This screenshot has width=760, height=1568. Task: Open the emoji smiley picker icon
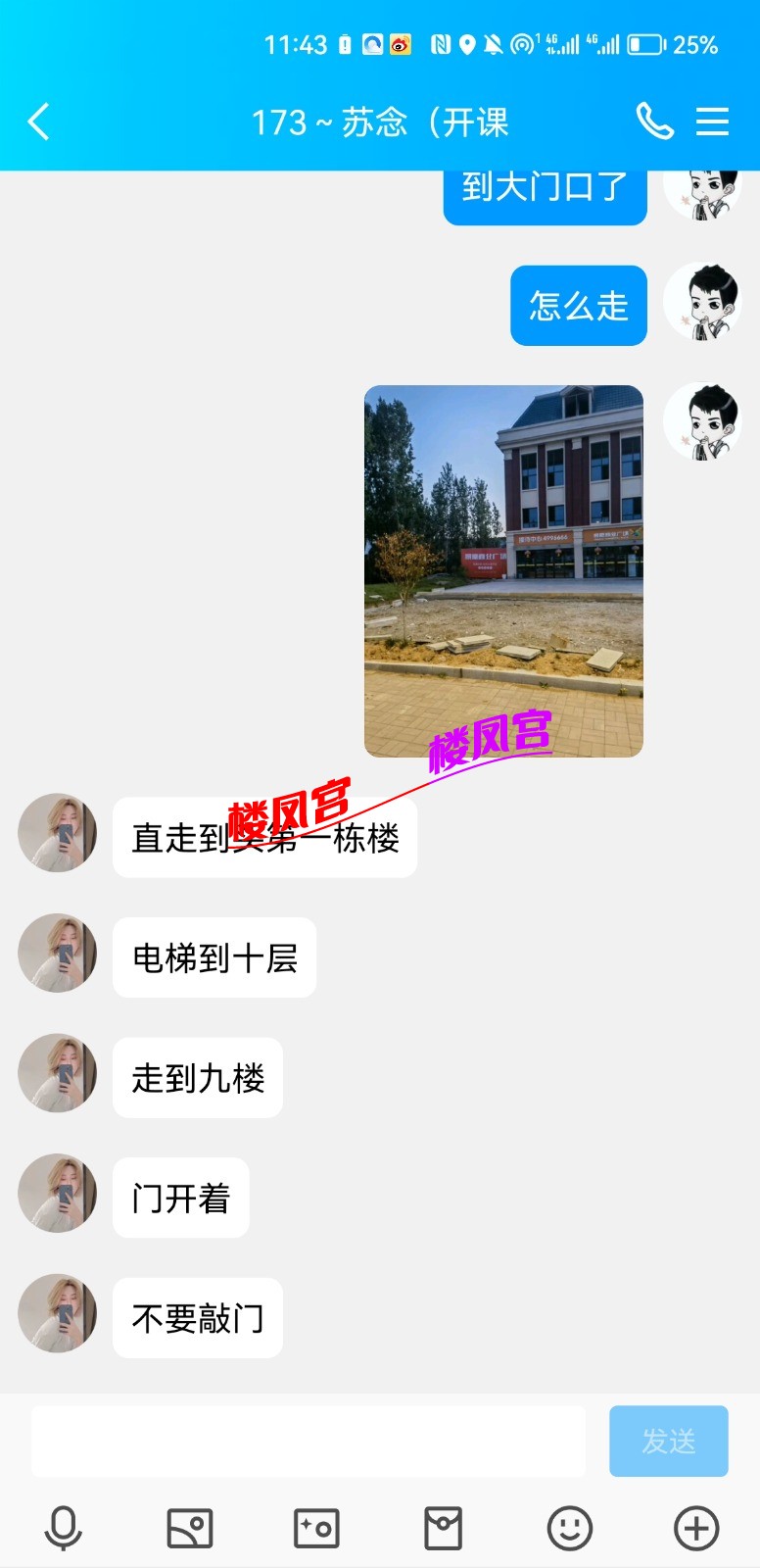(x=570, y=1526)
